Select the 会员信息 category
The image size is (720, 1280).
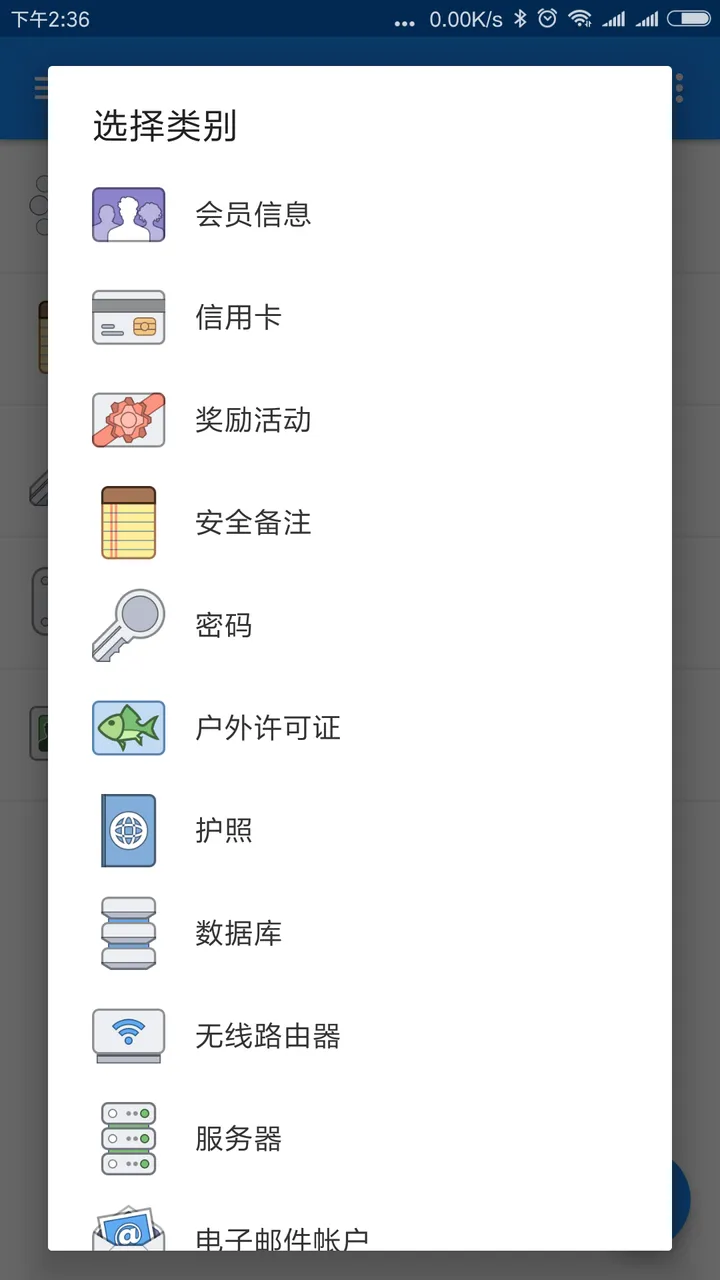click(360, 215)
